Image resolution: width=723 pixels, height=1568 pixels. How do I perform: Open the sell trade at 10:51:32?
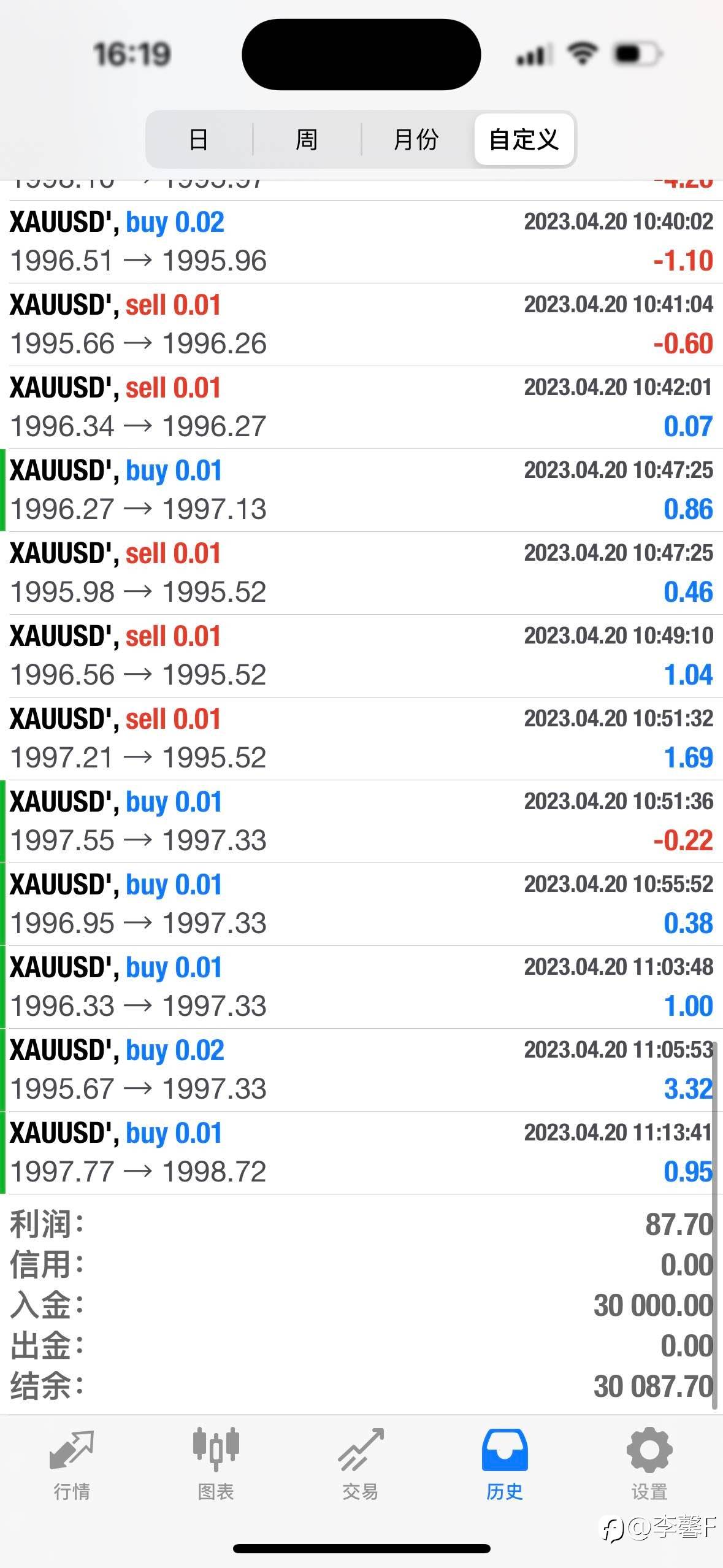[x=361, y=739]
